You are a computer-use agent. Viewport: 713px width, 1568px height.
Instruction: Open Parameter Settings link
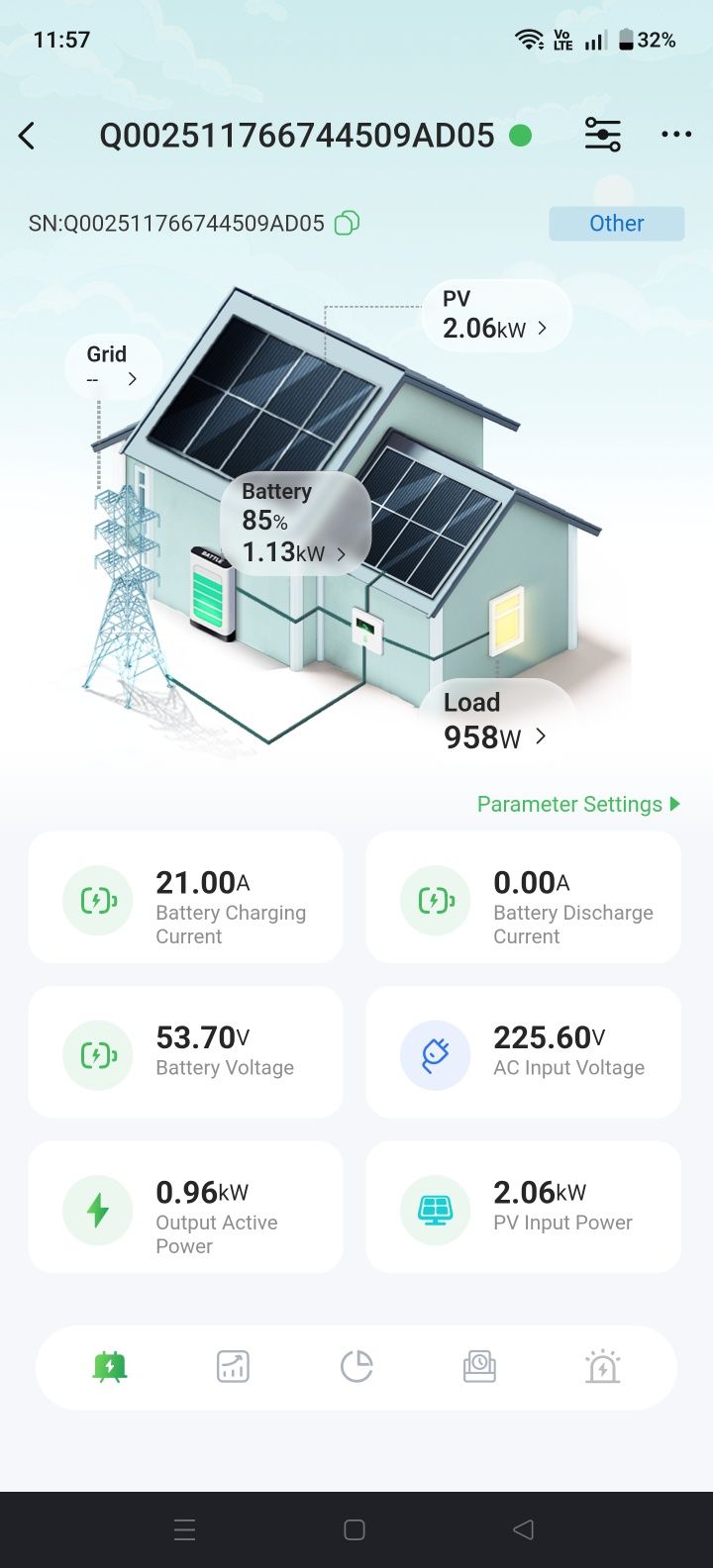[x=578, y=804]
